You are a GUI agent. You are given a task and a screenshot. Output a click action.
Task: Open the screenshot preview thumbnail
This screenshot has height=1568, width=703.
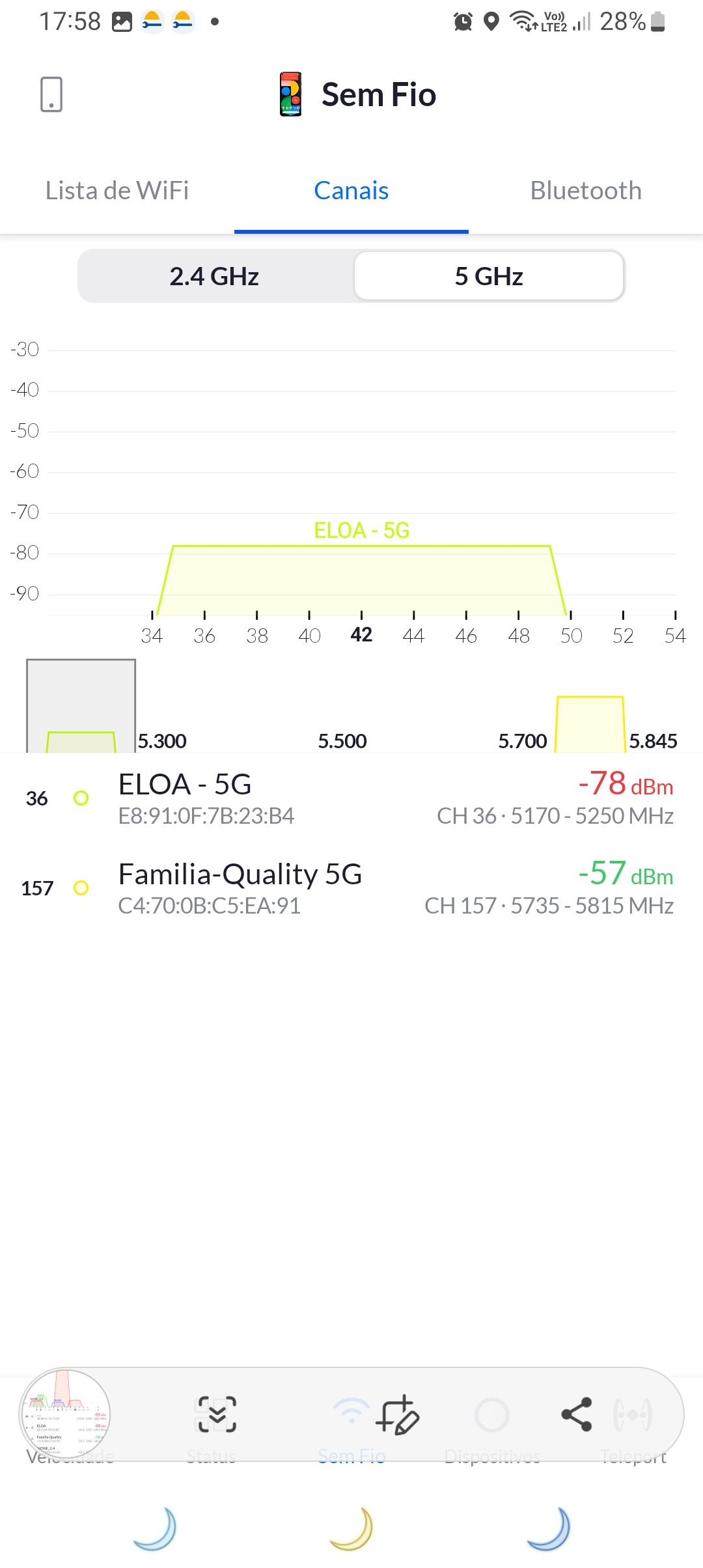coord(65,1414)
